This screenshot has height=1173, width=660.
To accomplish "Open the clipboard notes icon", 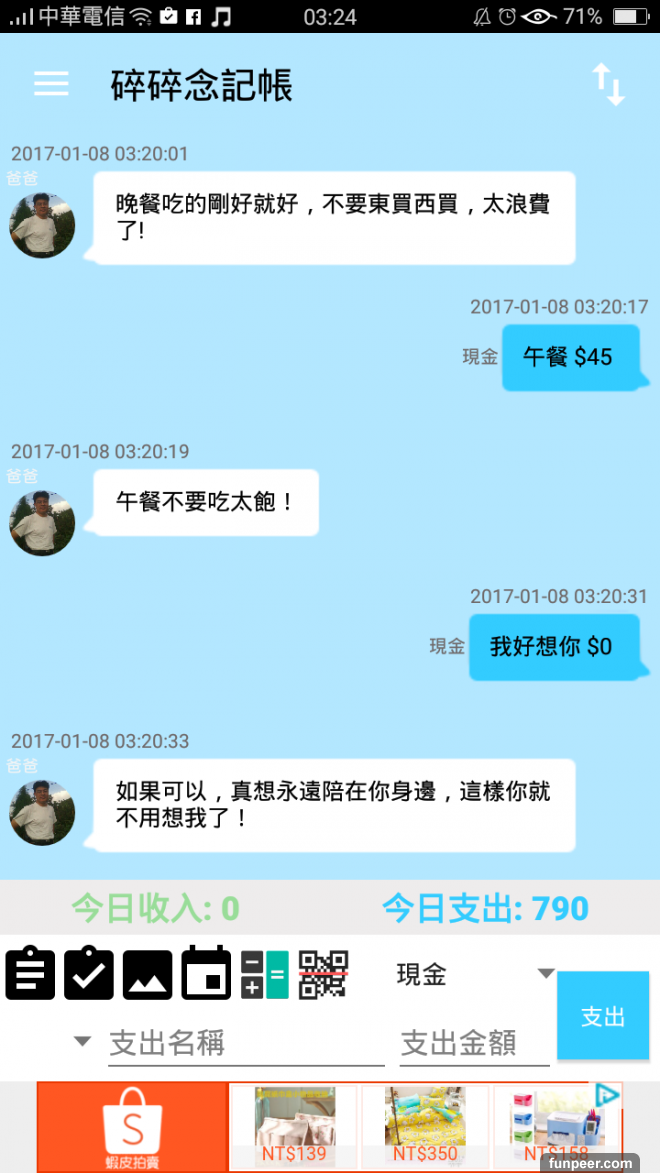I will tap(30, 973).
